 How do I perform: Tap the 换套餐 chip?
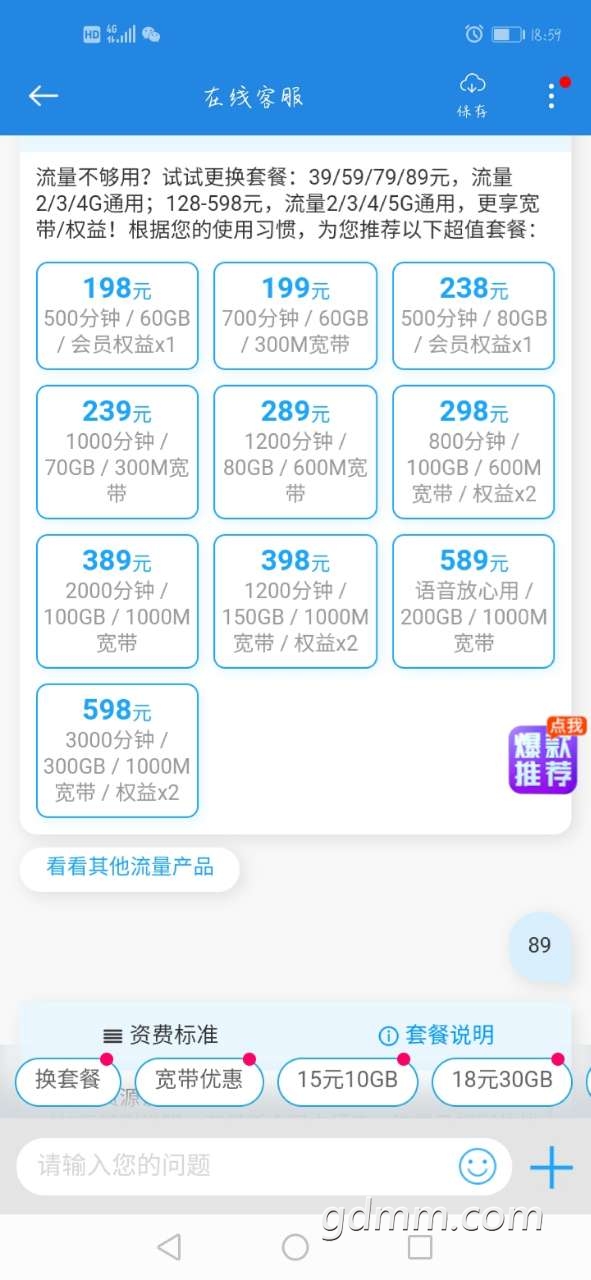point(68,1080)
